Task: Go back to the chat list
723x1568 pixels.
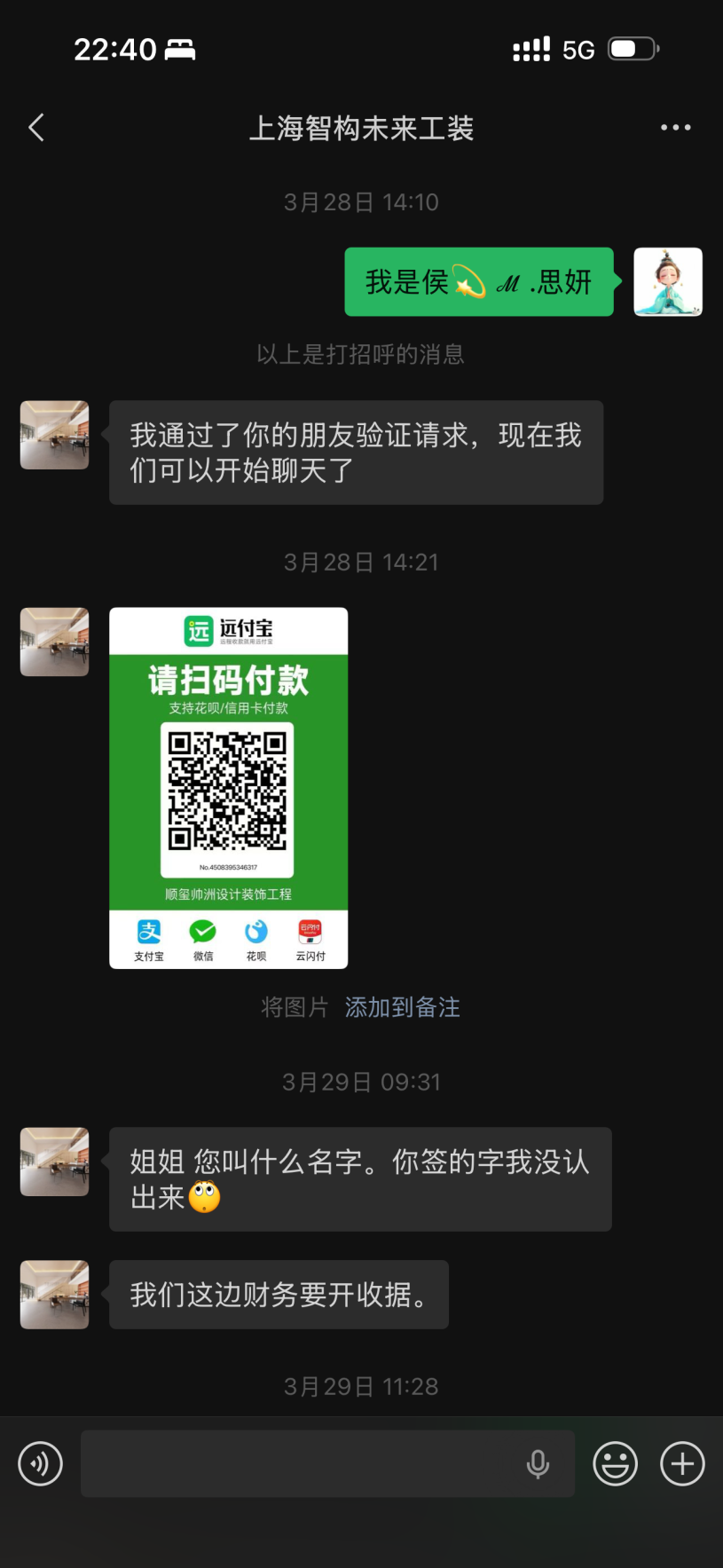Action: (x=36, y=128)
